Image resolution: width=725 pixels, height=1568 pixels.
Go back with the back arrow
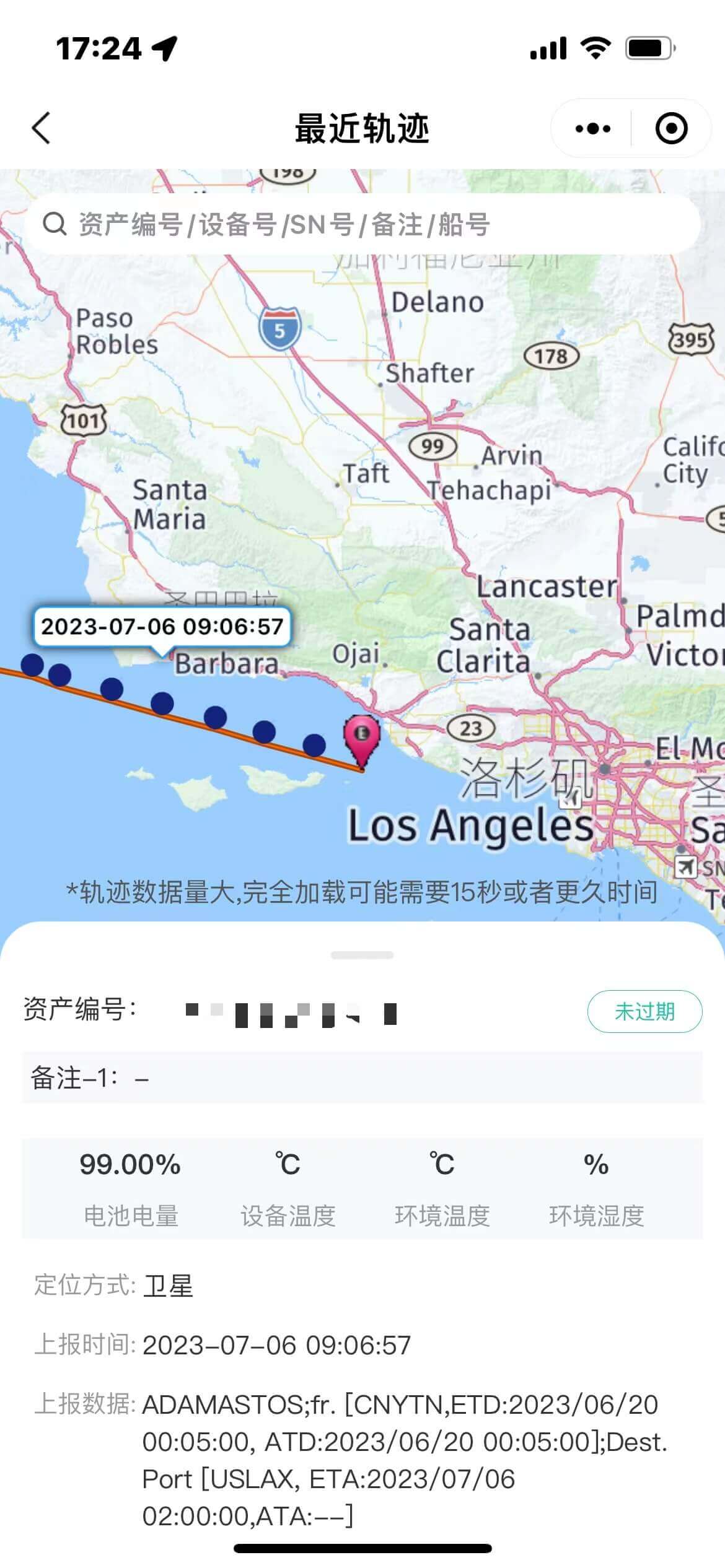point(42,128)
